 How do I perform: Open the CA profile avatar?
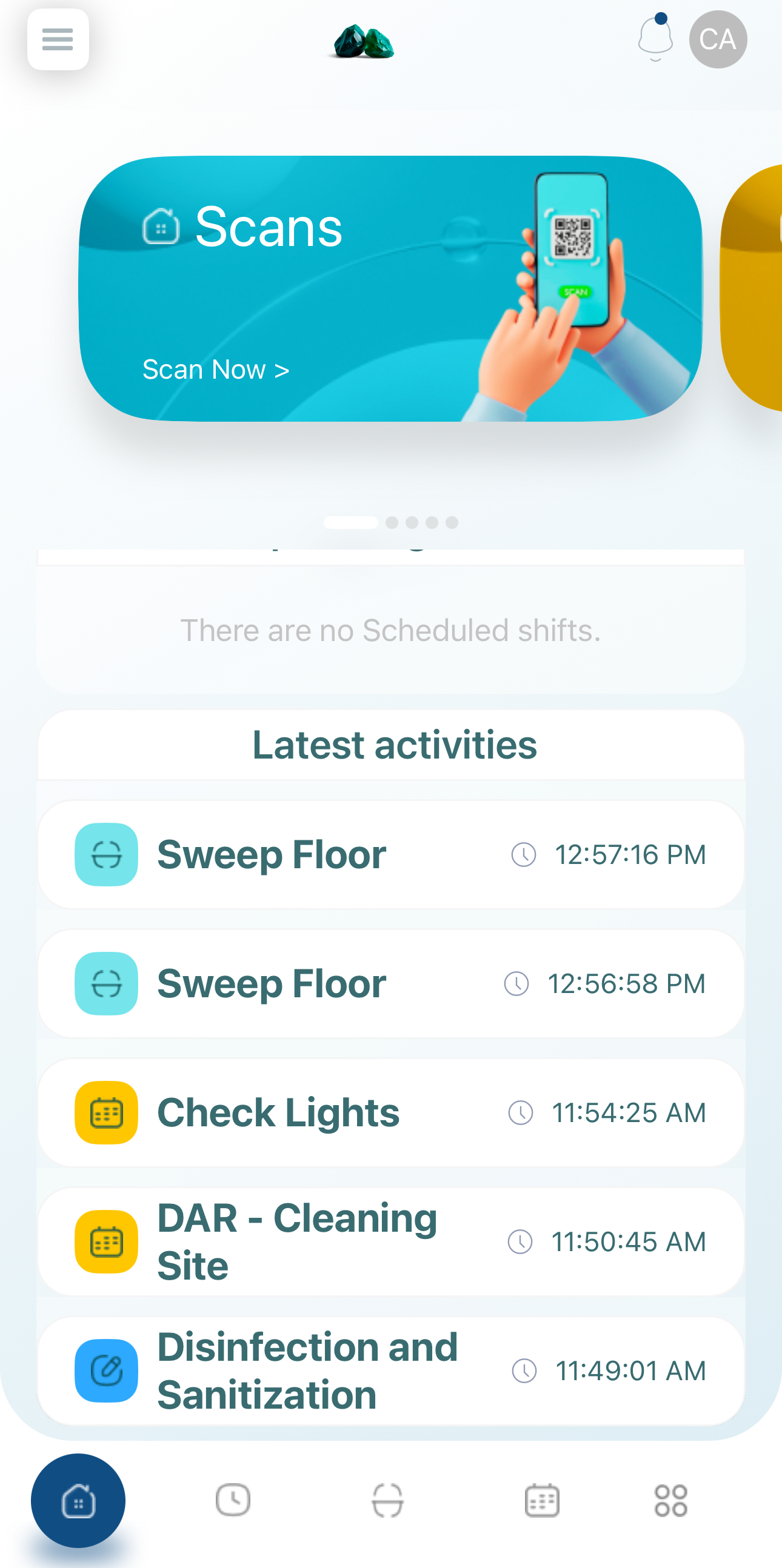click(x=718, y=39)
